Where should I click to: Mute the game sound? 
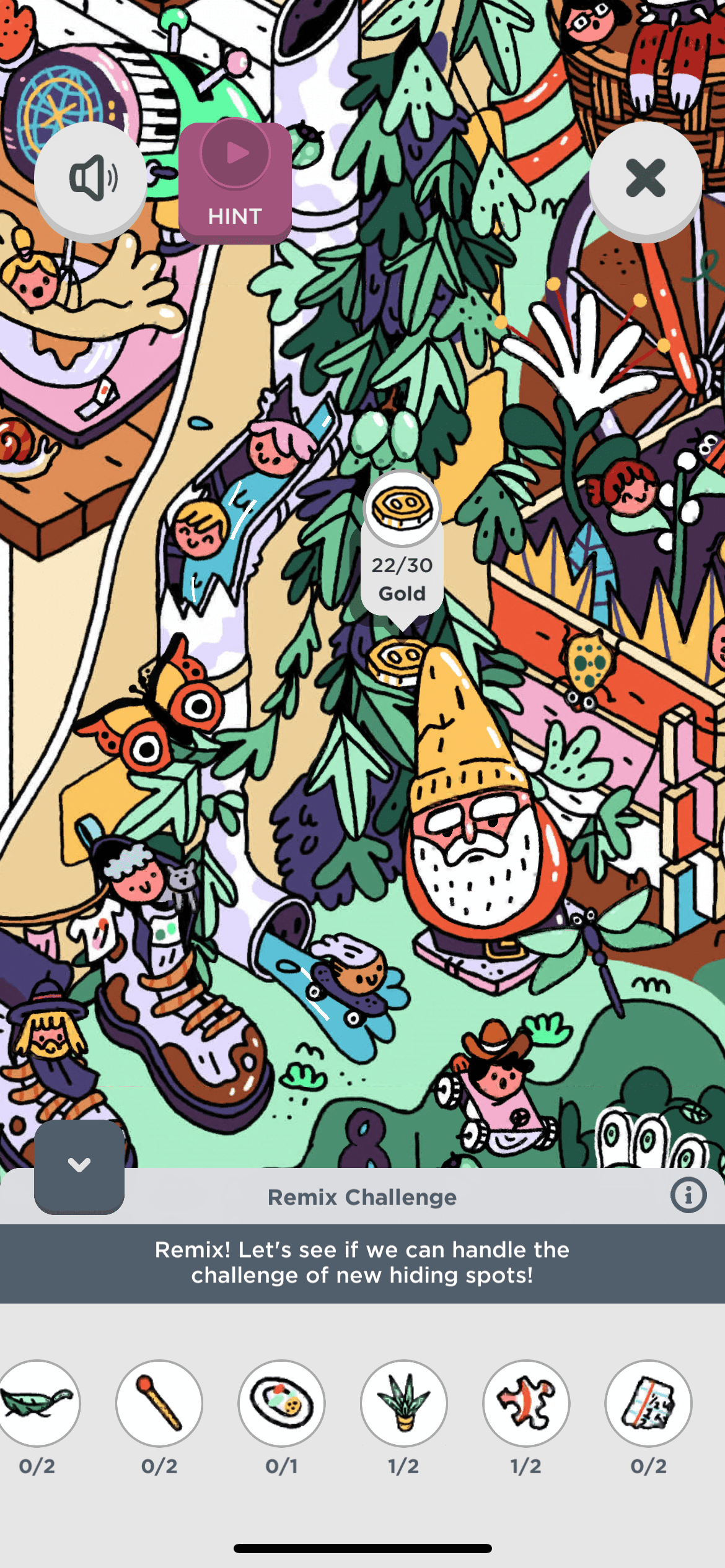tap(90, 178)
